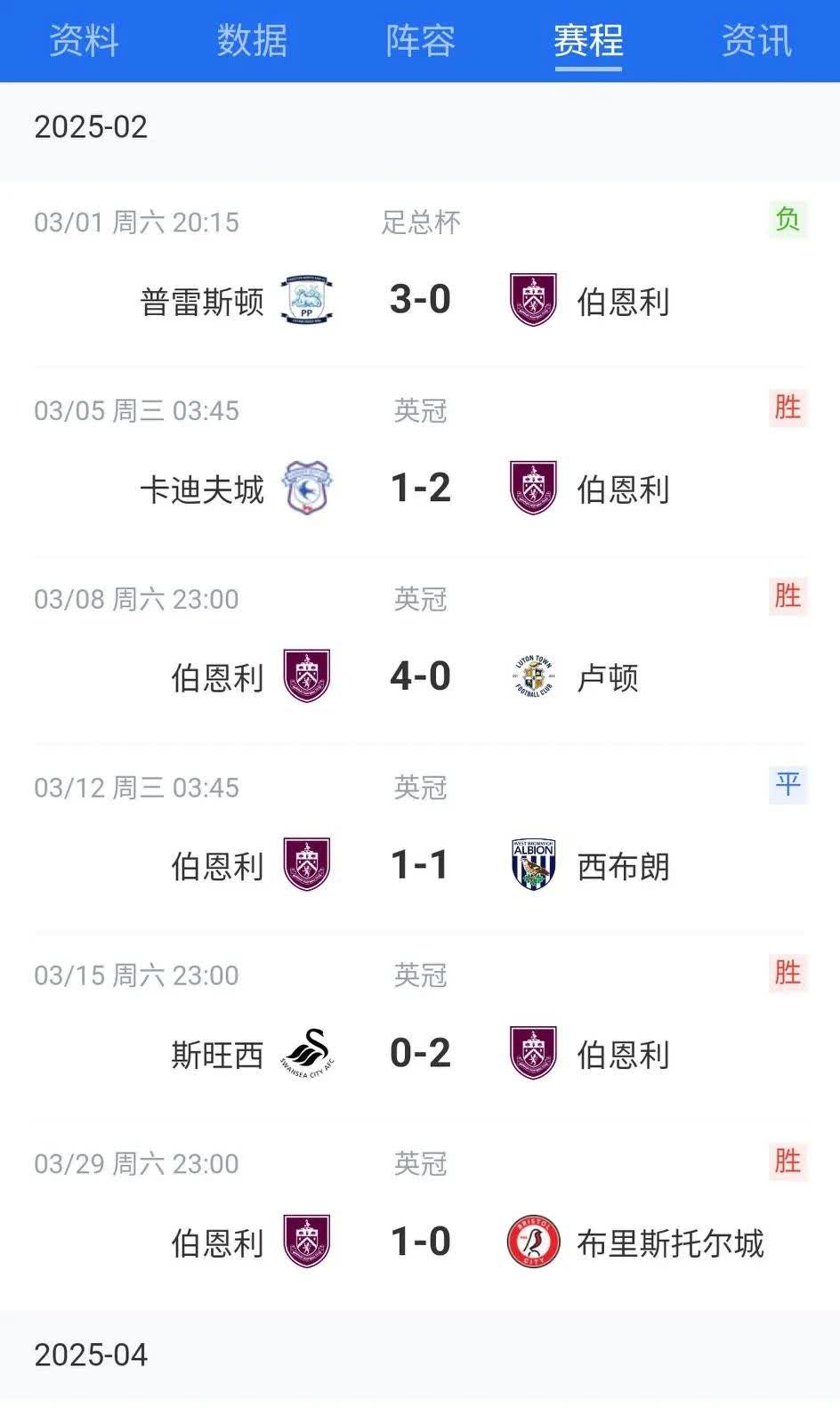Open the 阵容 tab
Screen dimensions: 840x1408
pos(420,41)
